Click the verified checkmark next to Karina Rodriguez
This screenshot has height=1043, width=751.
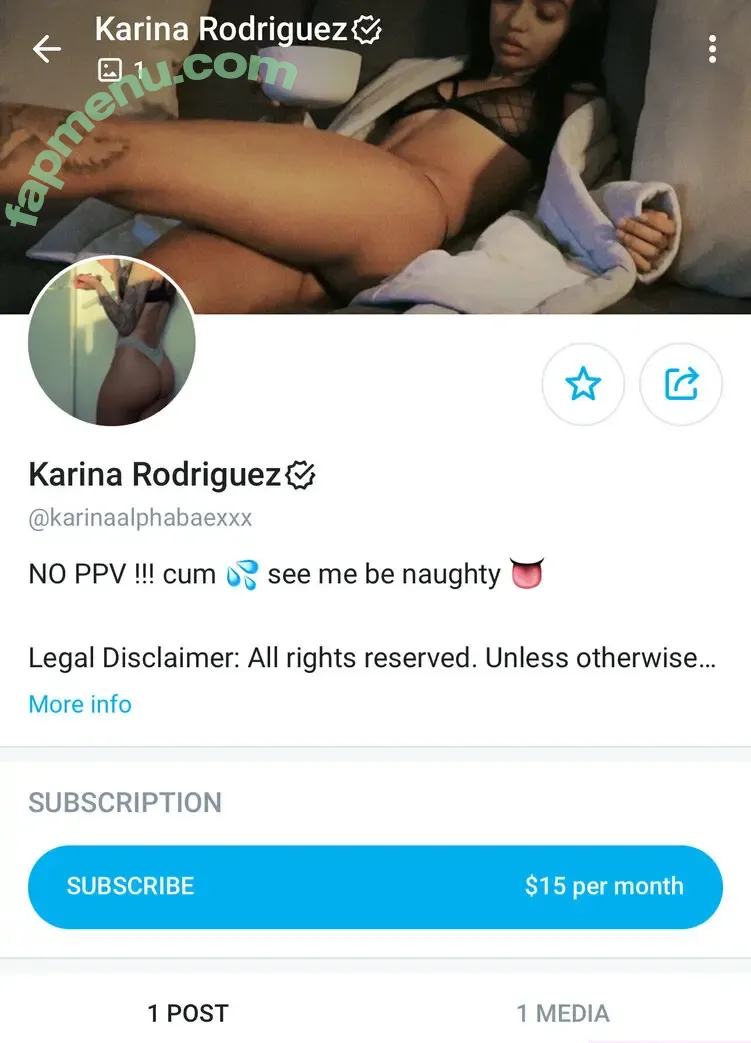[x=302, y=474]
